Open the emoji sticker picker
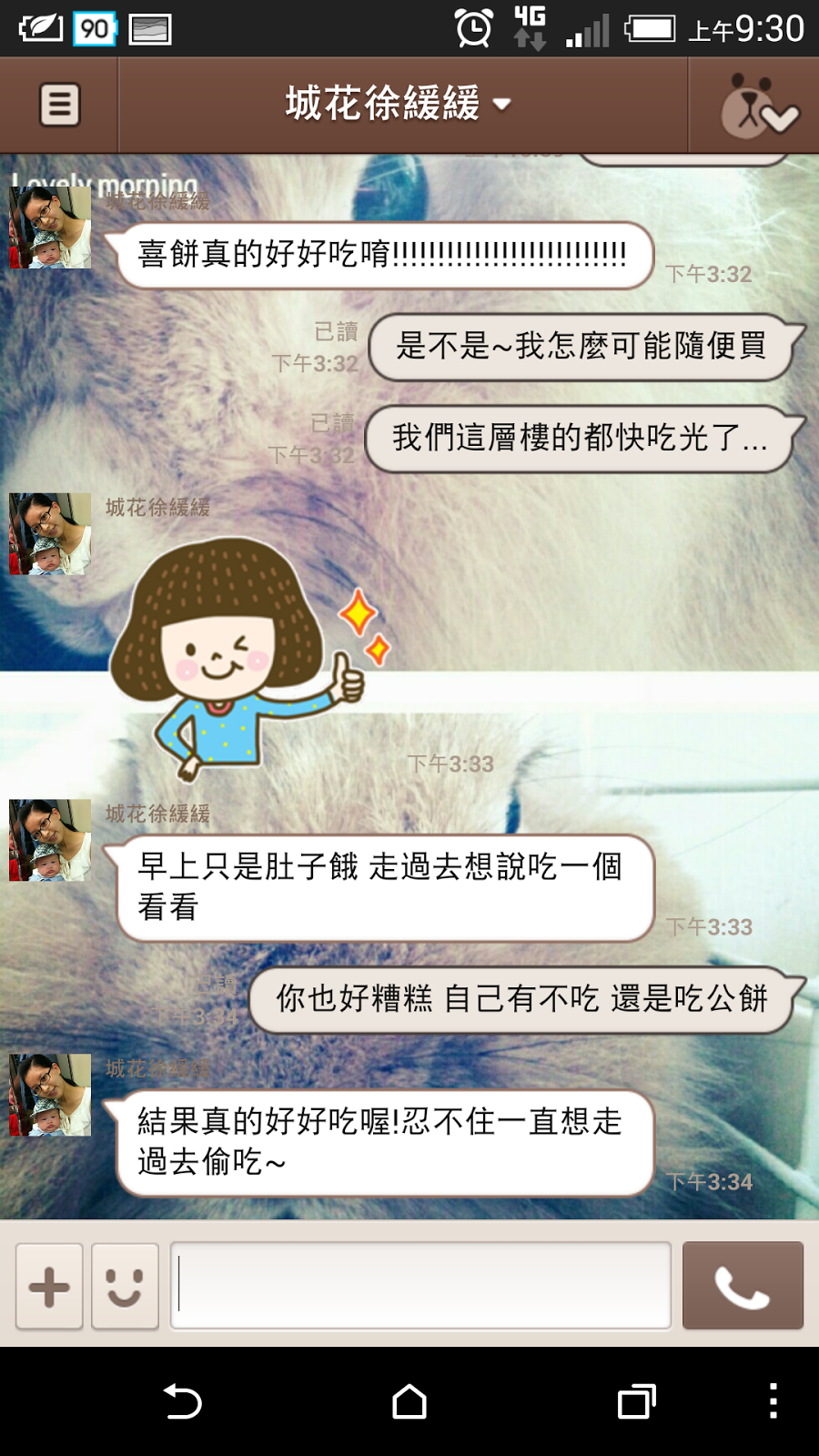819x1456 pixels. [x=125, y=1287]
